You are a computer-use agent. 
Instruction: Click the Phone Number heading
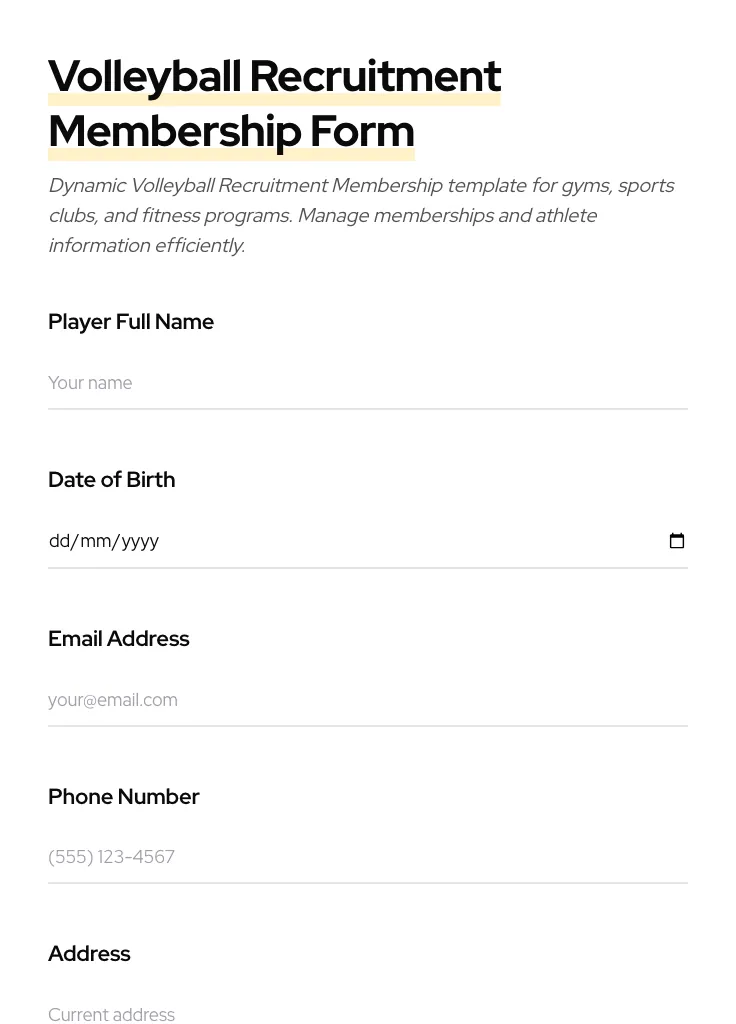pyautogui.click(x=123, y=796)
